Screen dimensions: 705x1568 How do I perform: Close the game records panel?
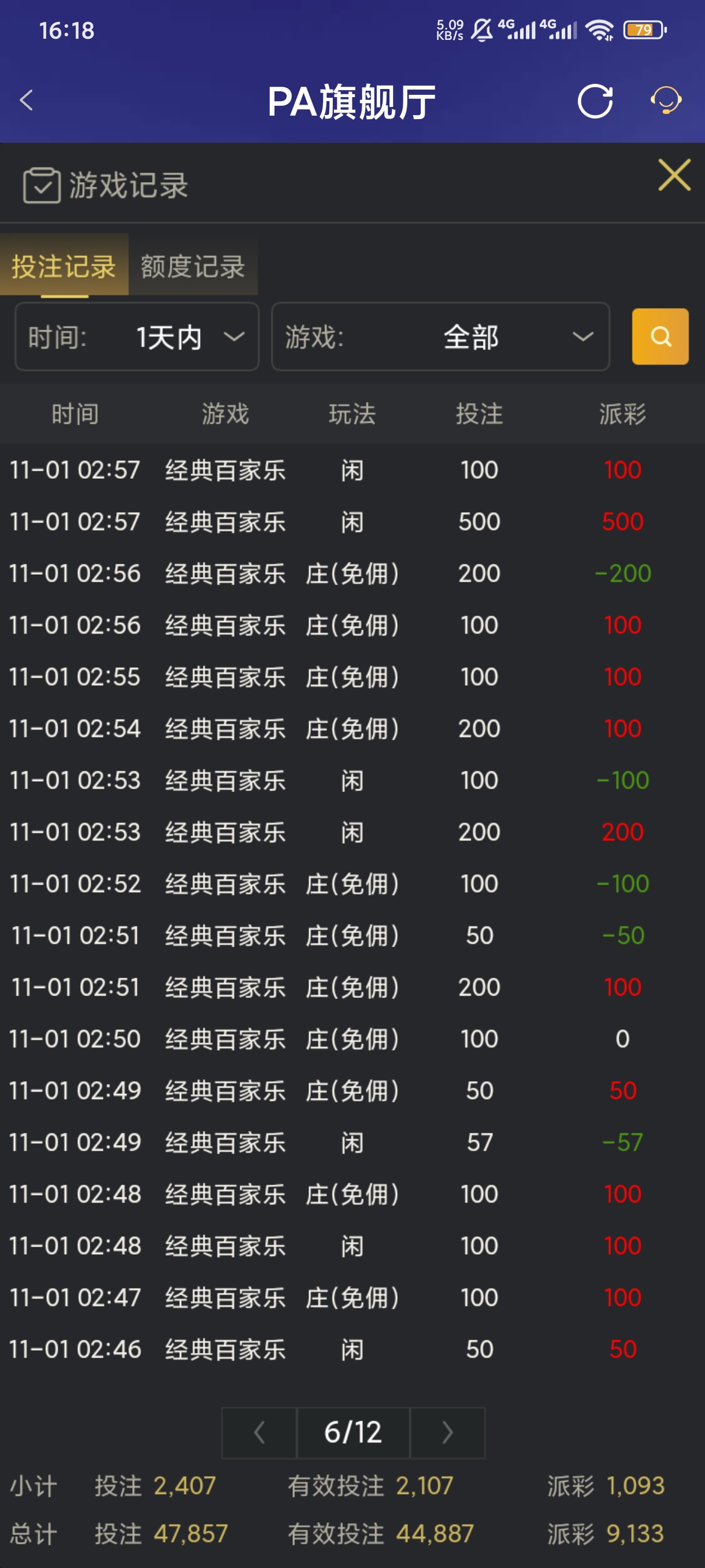(x=673, y=175)
